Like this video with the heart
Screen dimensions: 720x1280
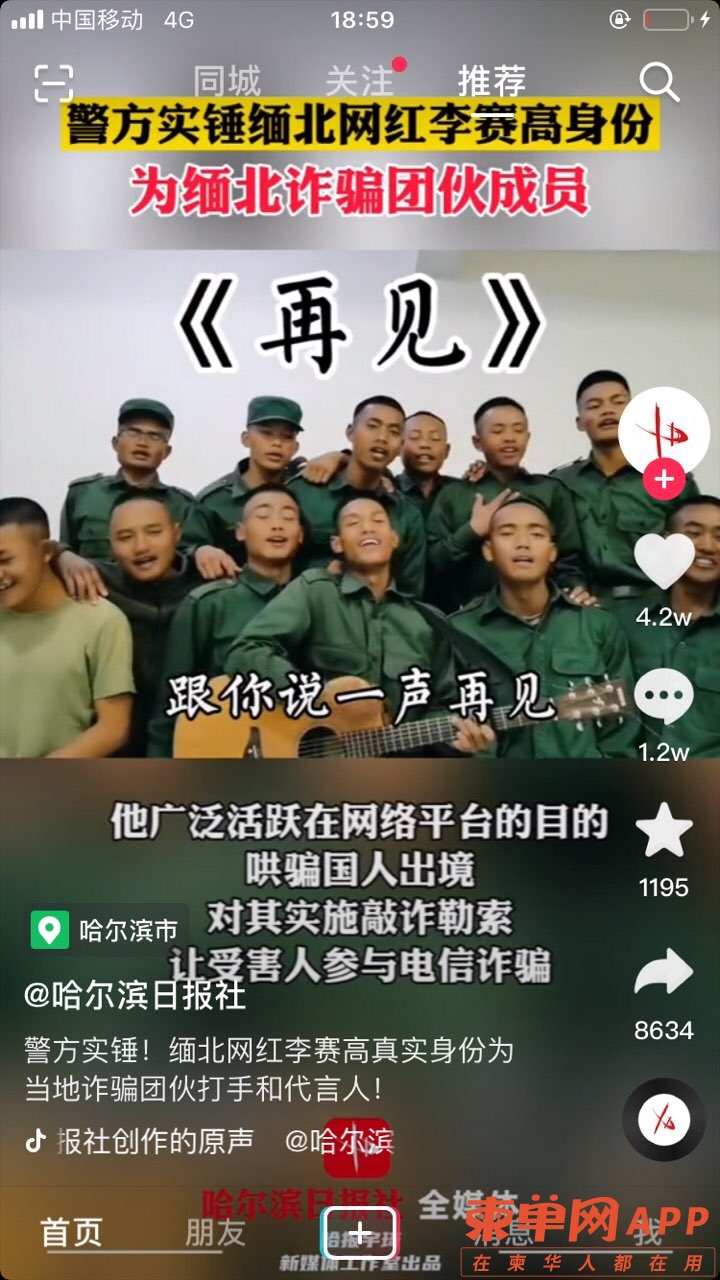click(664, 562)
